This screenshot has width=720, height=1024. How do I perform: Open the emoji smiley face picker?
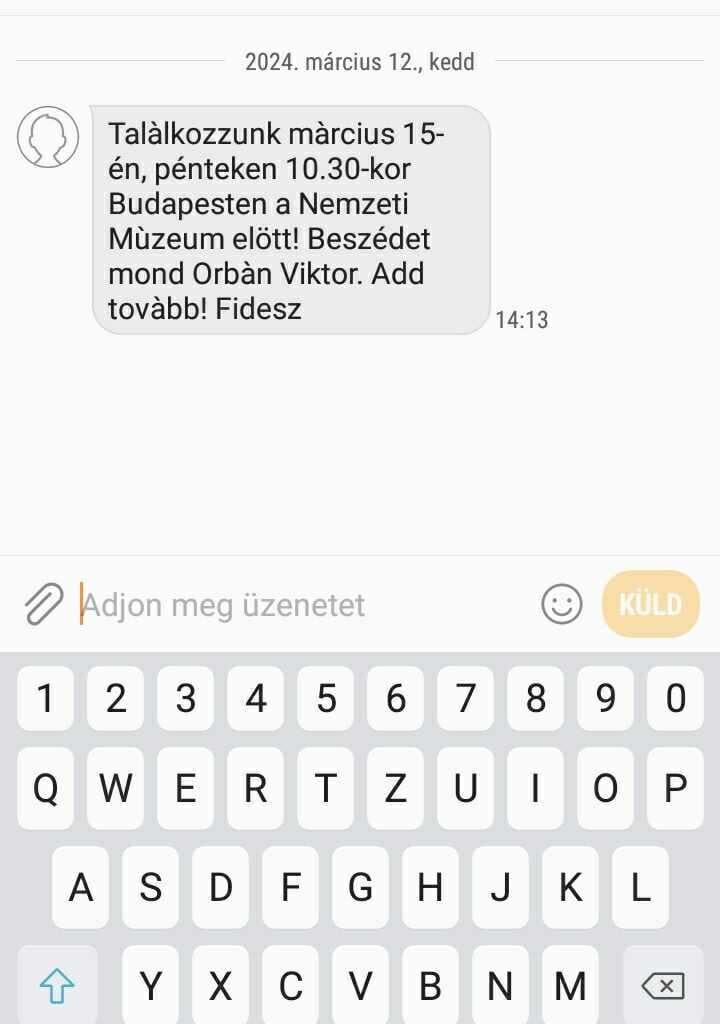pyautogui.click(x=563, y=604)
